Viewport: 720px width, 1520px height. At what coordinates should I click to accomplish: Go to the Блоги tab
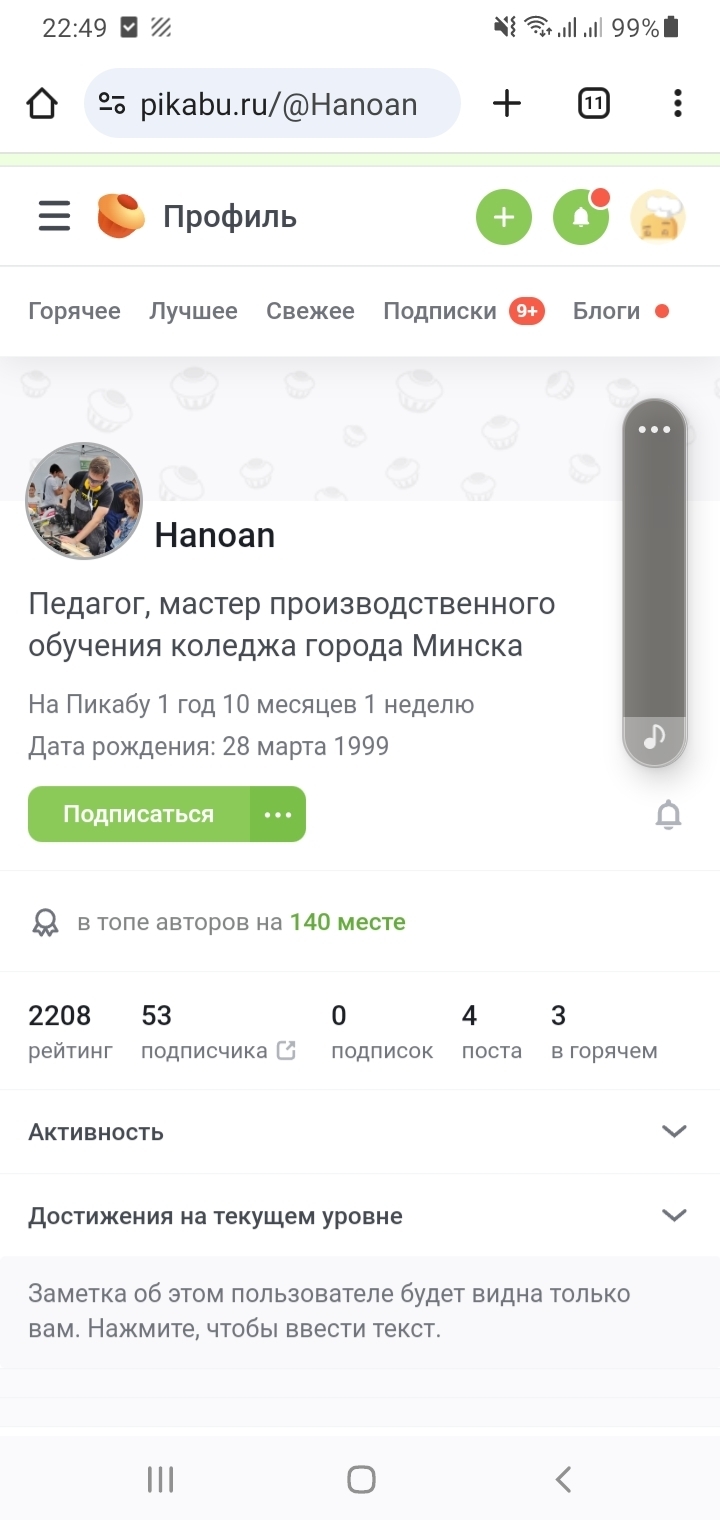[606, 311]
